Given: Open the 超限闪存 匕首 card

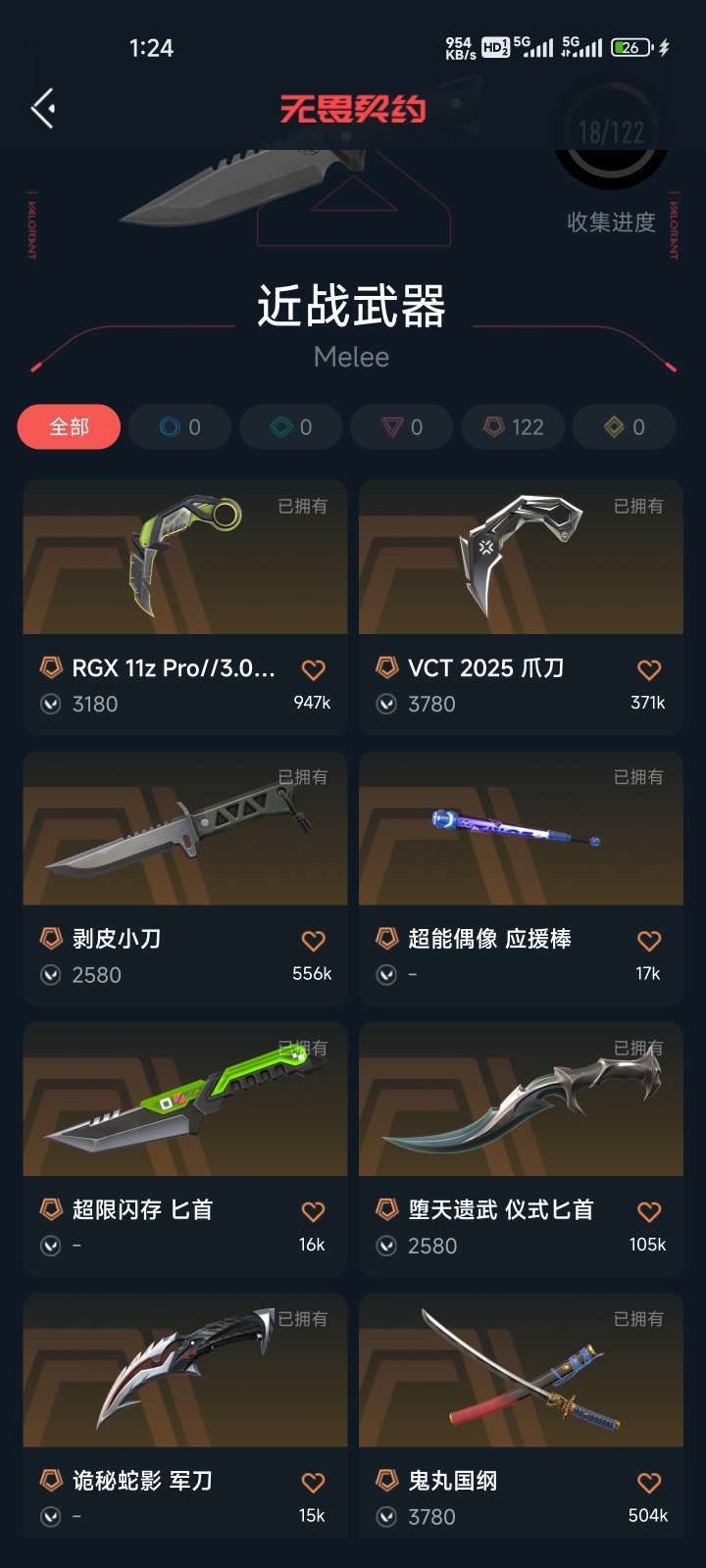Looking at the screenshot, I should [185, 1149].
